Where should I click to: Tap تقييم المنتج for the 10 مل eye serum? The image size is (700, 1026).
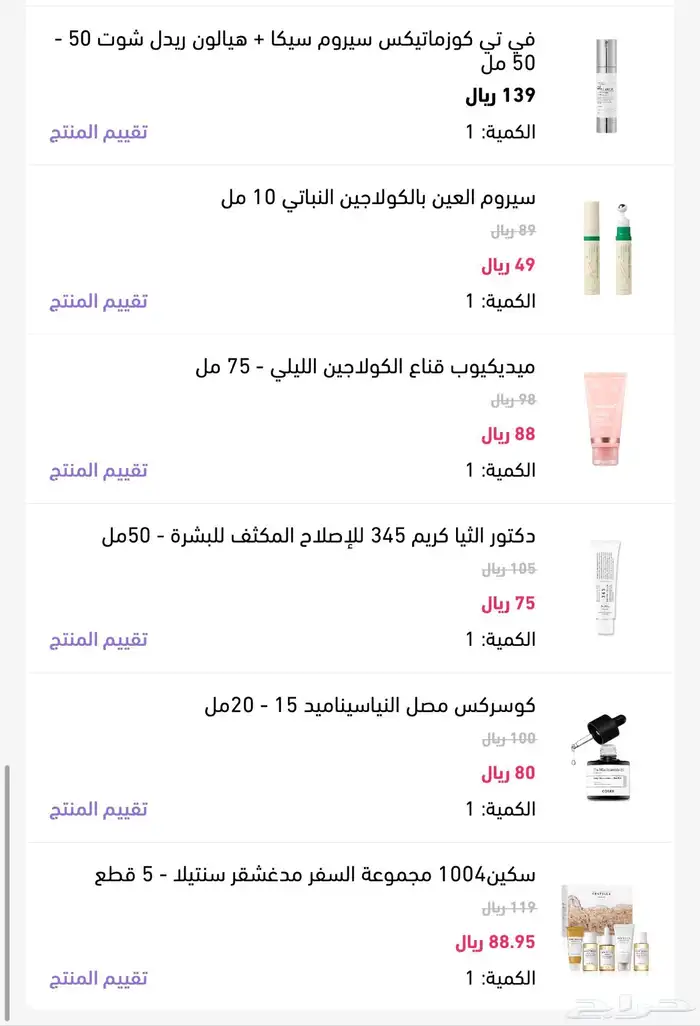[x=99, y=301]
